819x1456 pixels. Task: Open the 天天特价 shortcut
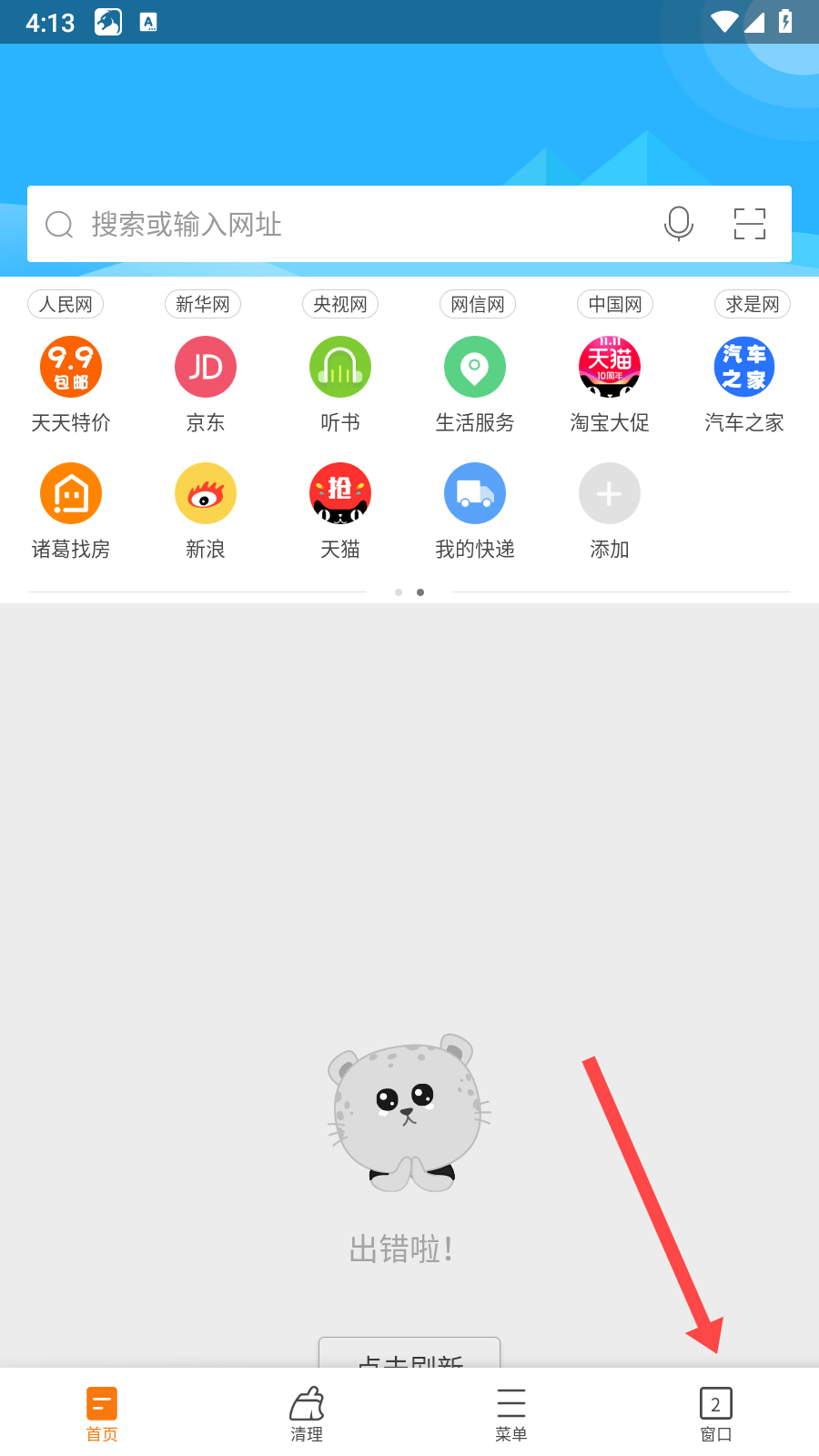click(x=71, y=383)
